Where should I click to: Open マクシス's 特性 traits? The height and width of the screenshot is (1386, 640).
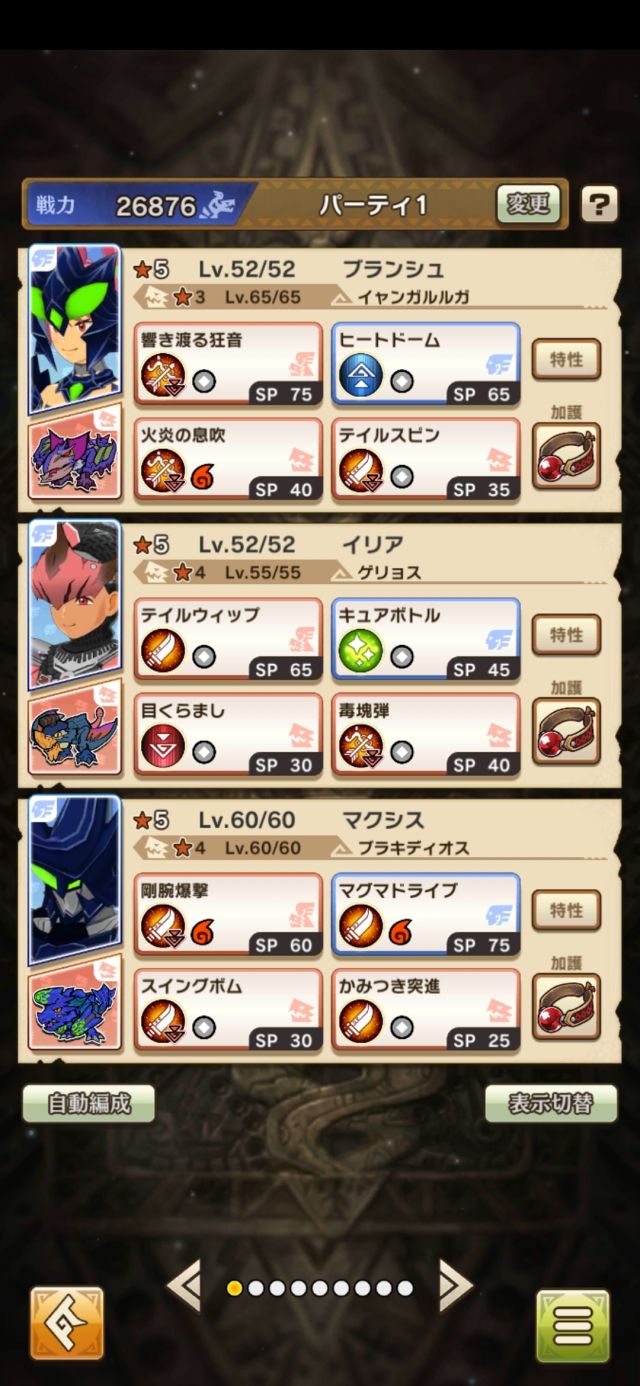pos(566,909)
